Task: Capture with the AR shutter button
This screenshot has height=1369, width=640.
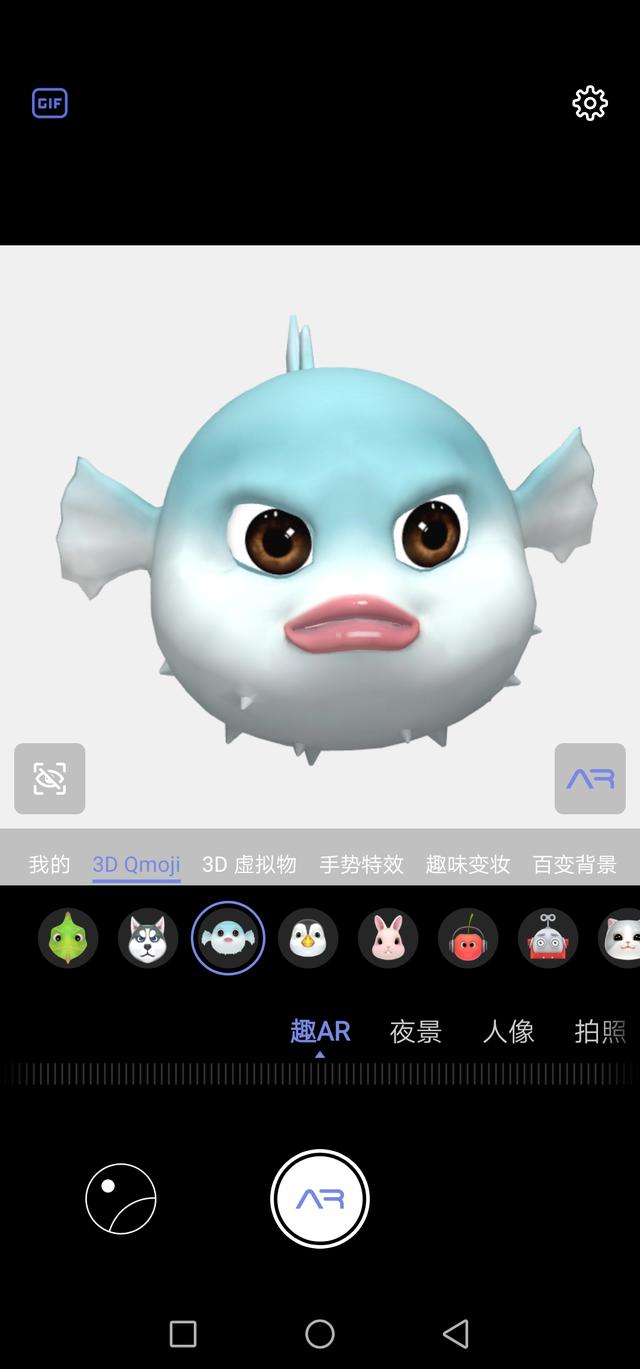Action: [x=320, y=1198]
